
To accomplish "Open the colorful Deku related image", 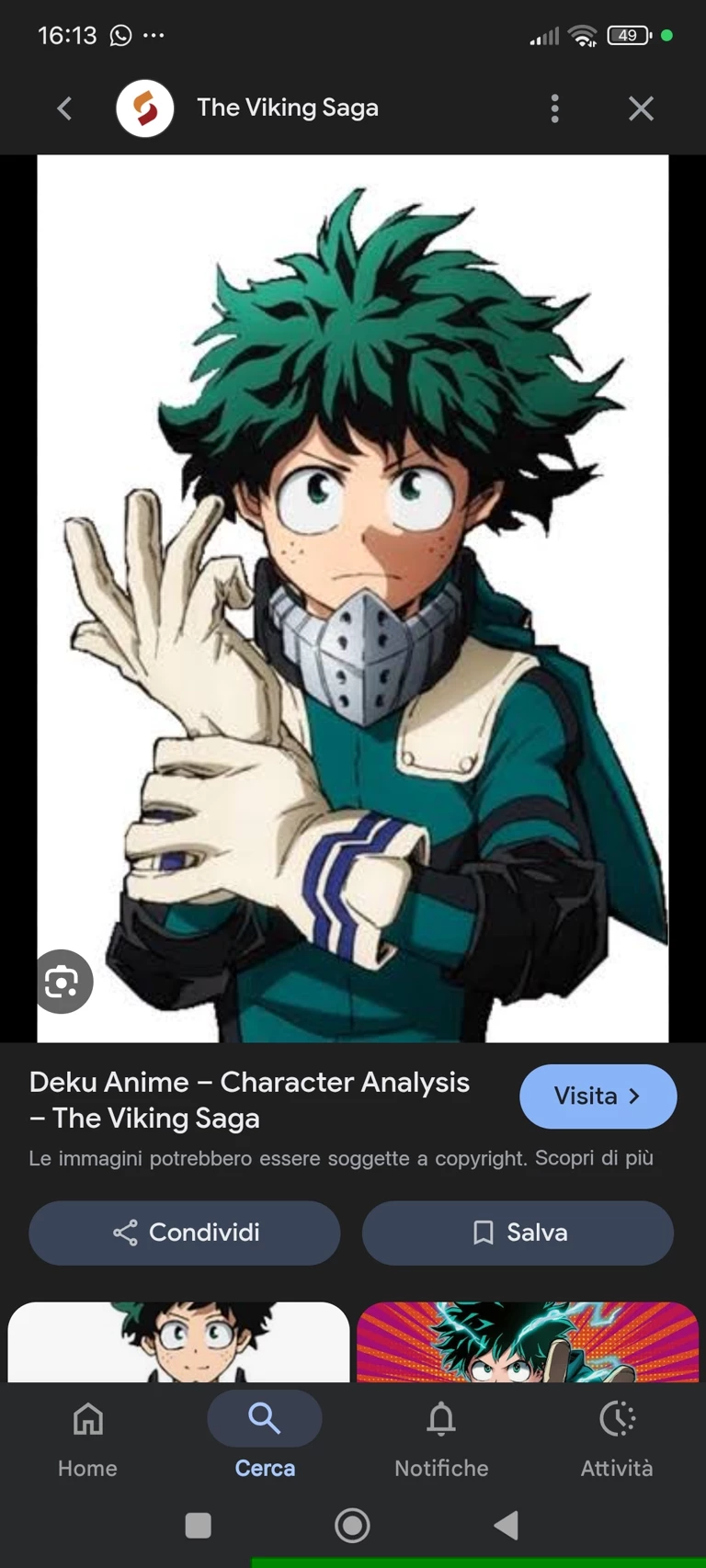I will (x=528, y=1341).
